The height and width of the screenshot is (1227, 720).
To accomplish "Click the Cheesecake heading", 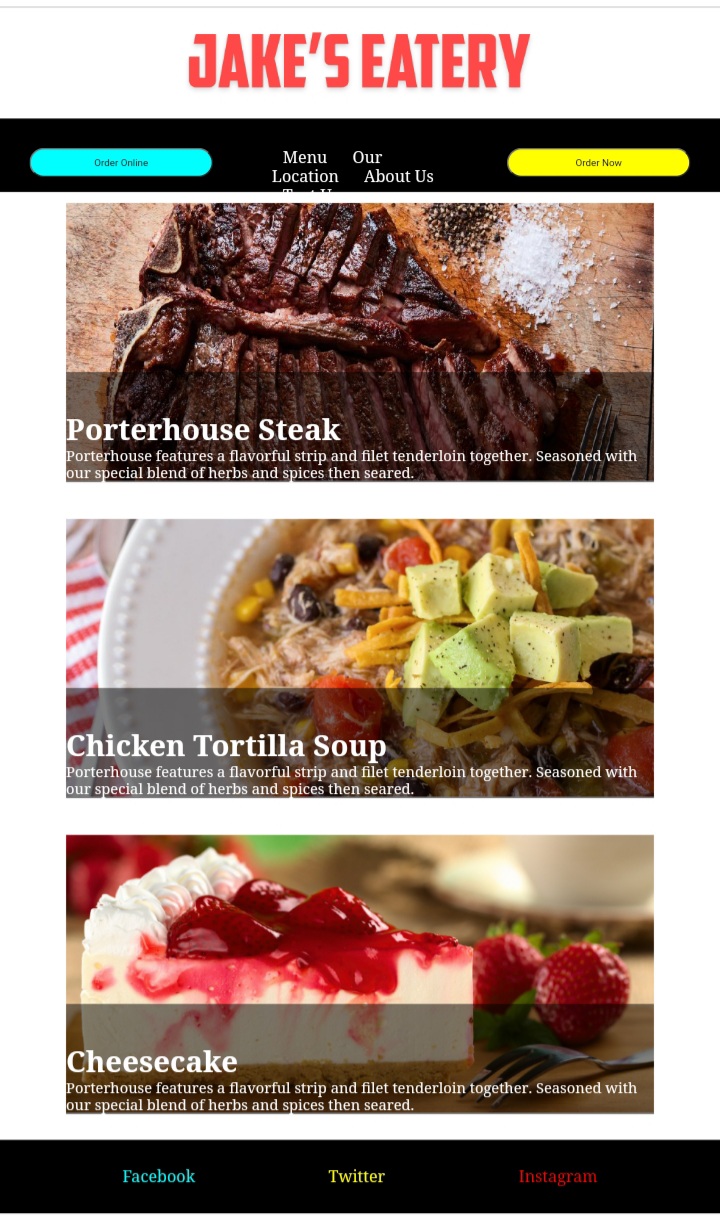I will pos(151,1062).
